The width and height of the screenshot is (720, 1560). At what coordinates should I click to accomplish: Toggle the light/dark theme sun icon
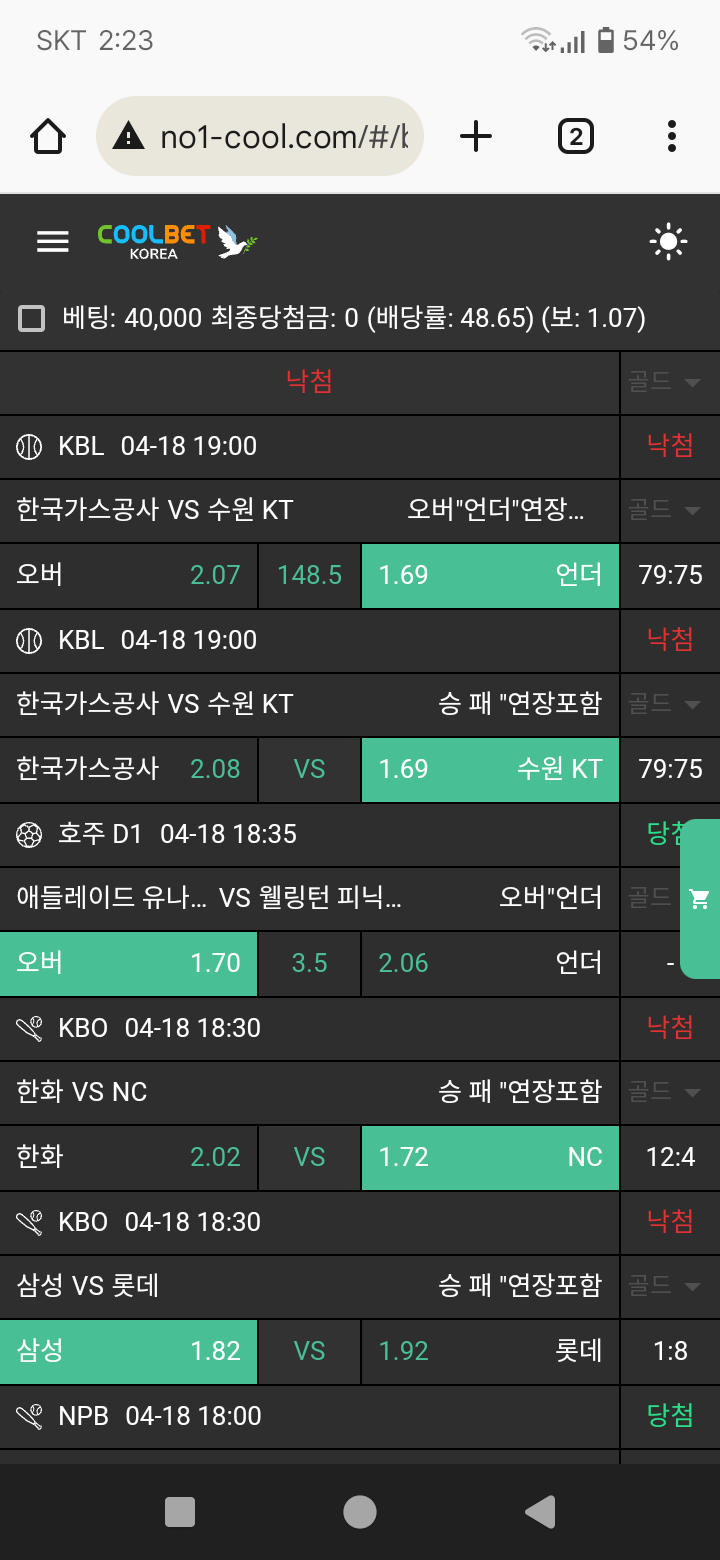pyautogui.click(x=668, y=242)
